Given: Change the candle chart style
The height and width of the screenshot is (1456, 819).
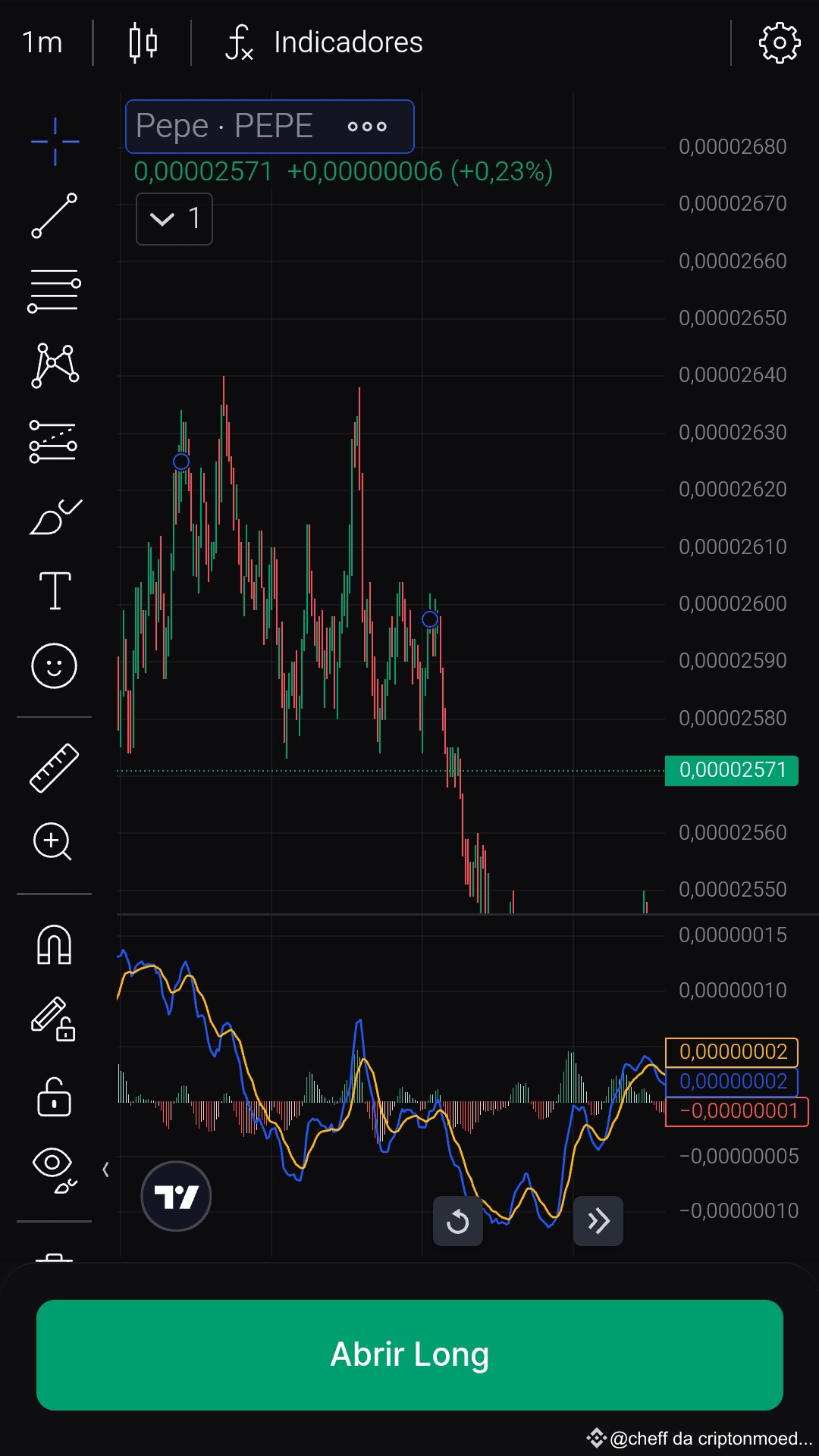Looking at the screenshot, I should pos(142,42).
